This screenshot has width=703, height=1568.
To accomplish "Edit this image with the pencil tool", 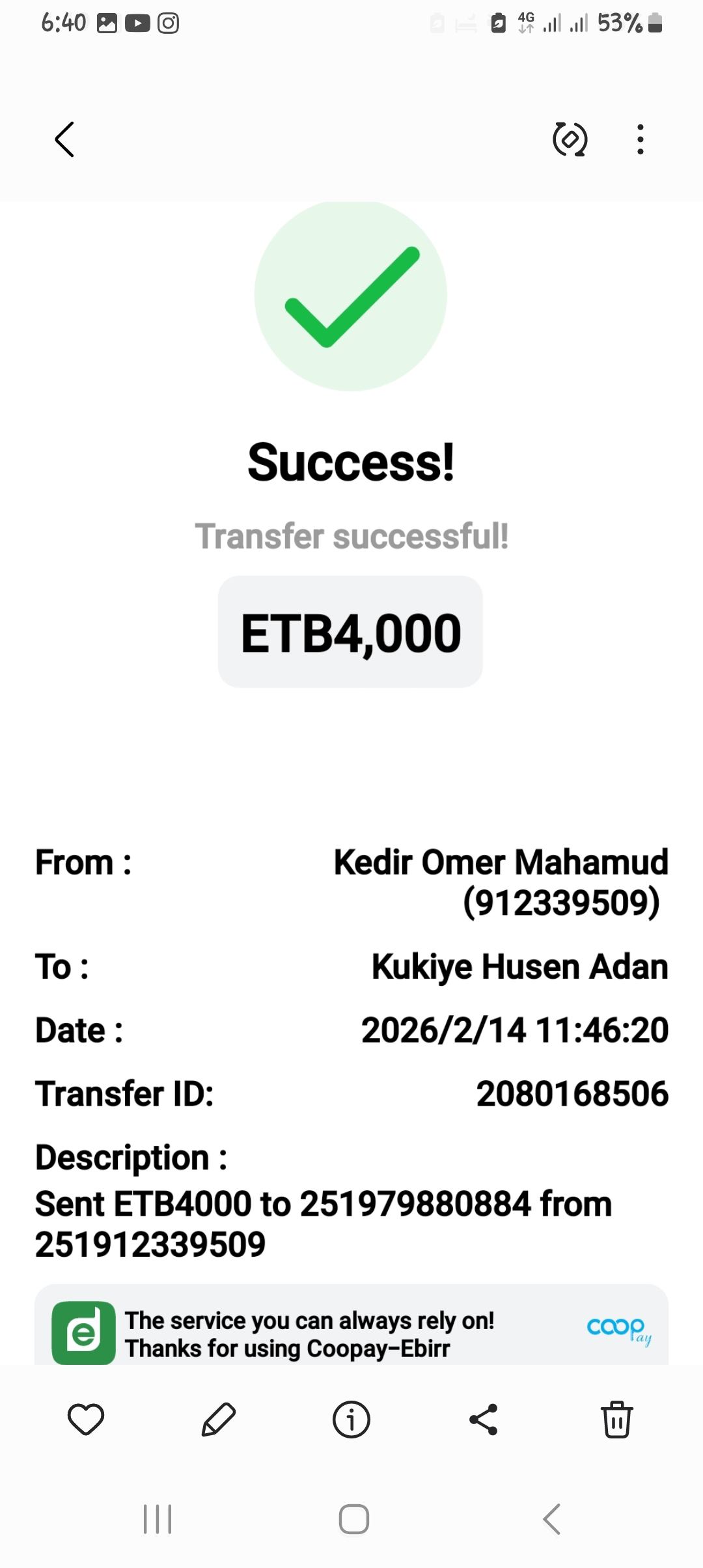I will pos(219,1420).
